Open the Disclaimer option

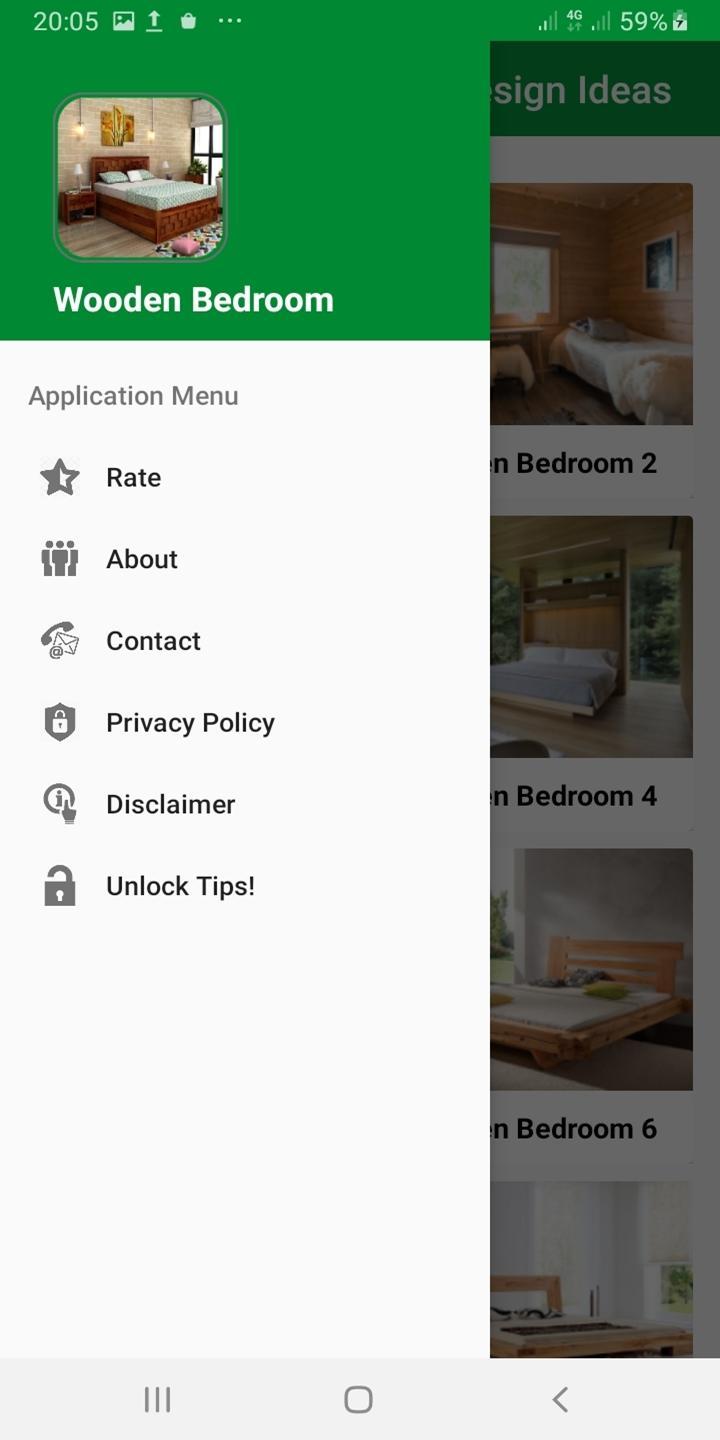(170, 804)
